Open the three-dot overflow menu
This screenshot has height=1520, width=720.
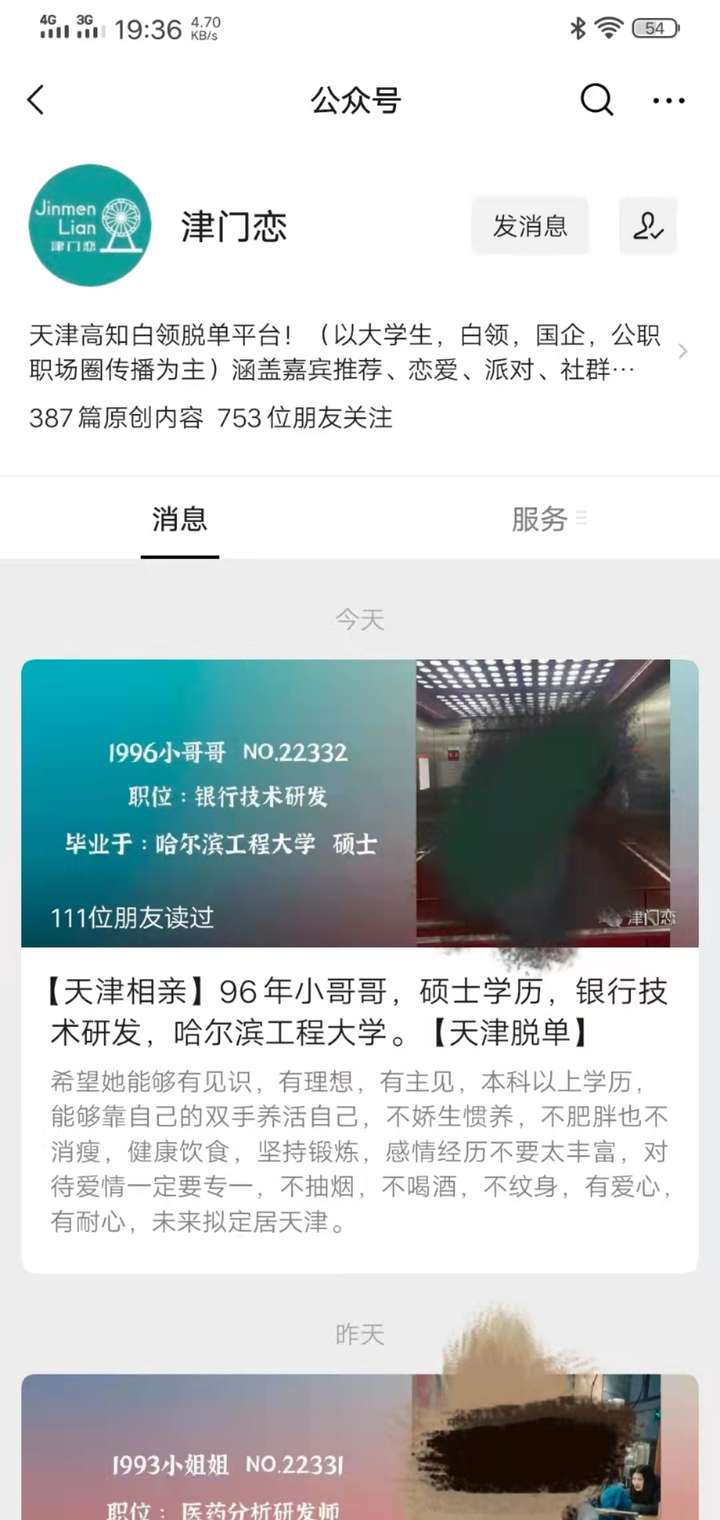click(x=669, y=100)
